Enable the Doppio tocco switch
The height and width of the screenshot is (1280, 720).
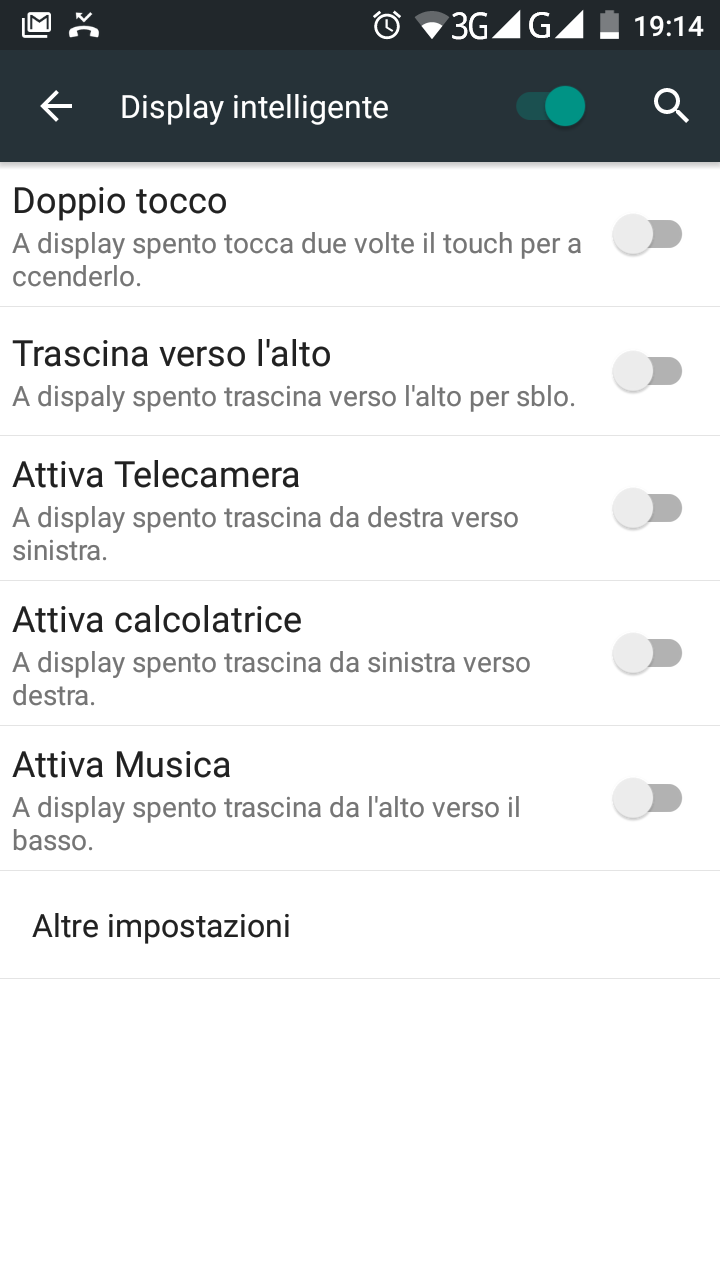tap(647, 235)
